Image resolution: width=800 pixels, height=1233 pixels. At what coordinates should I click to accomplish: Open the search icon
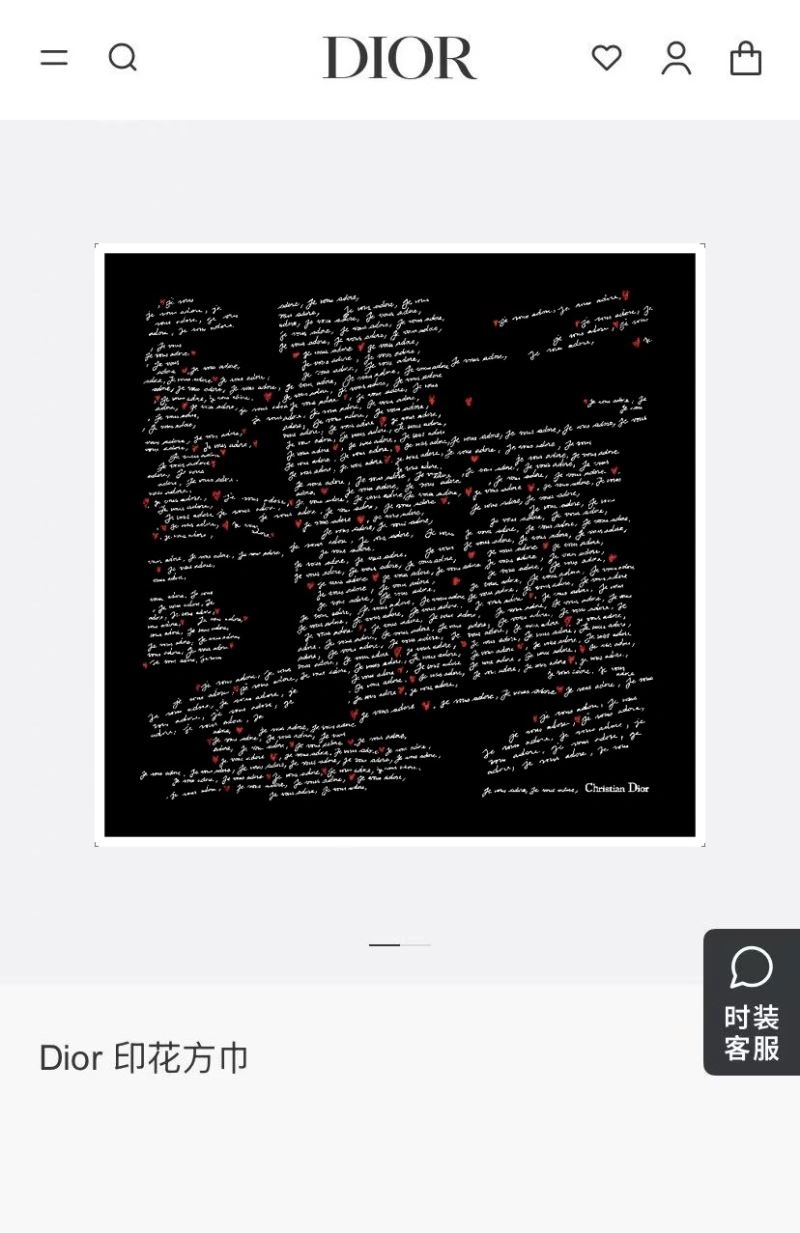(122, 58)
